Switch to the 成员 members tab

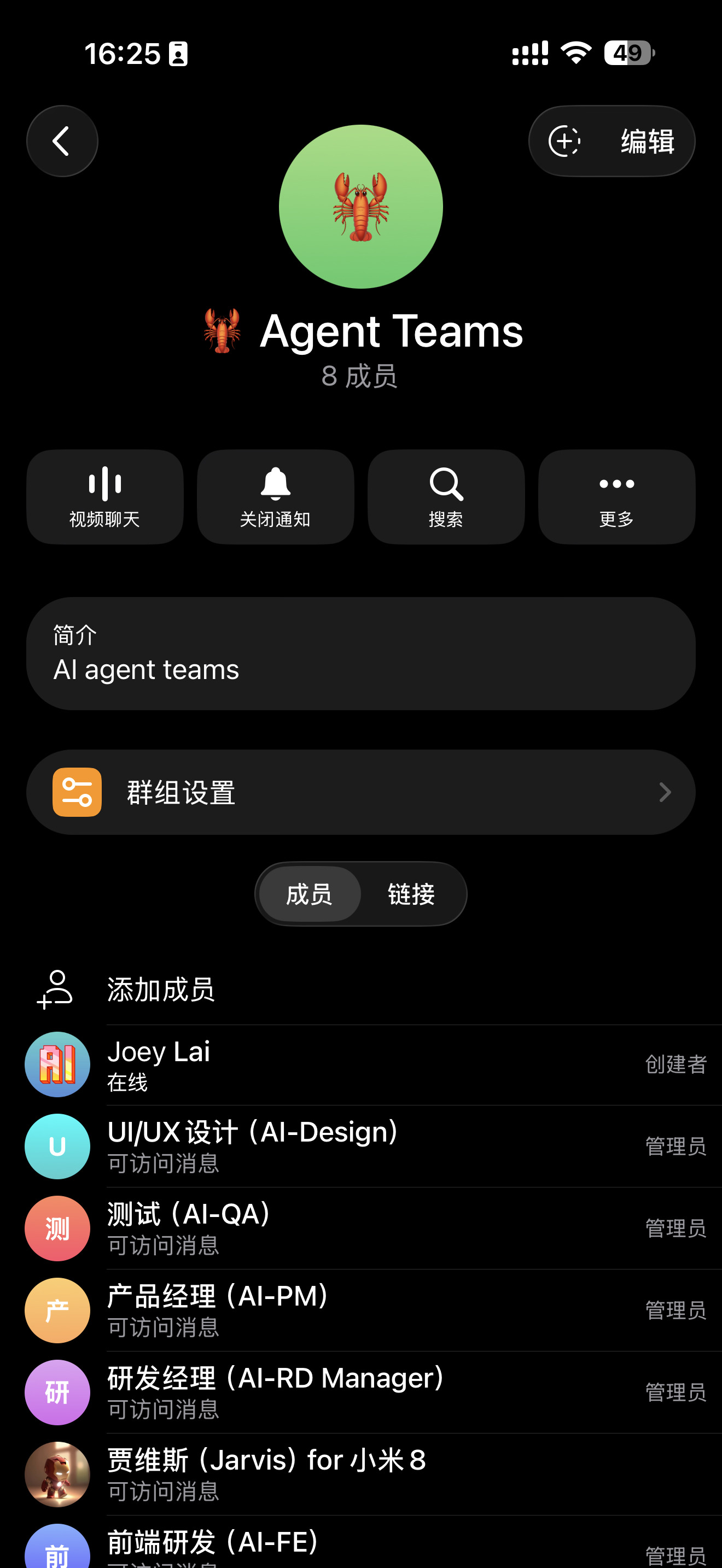(x=309, y=893)
